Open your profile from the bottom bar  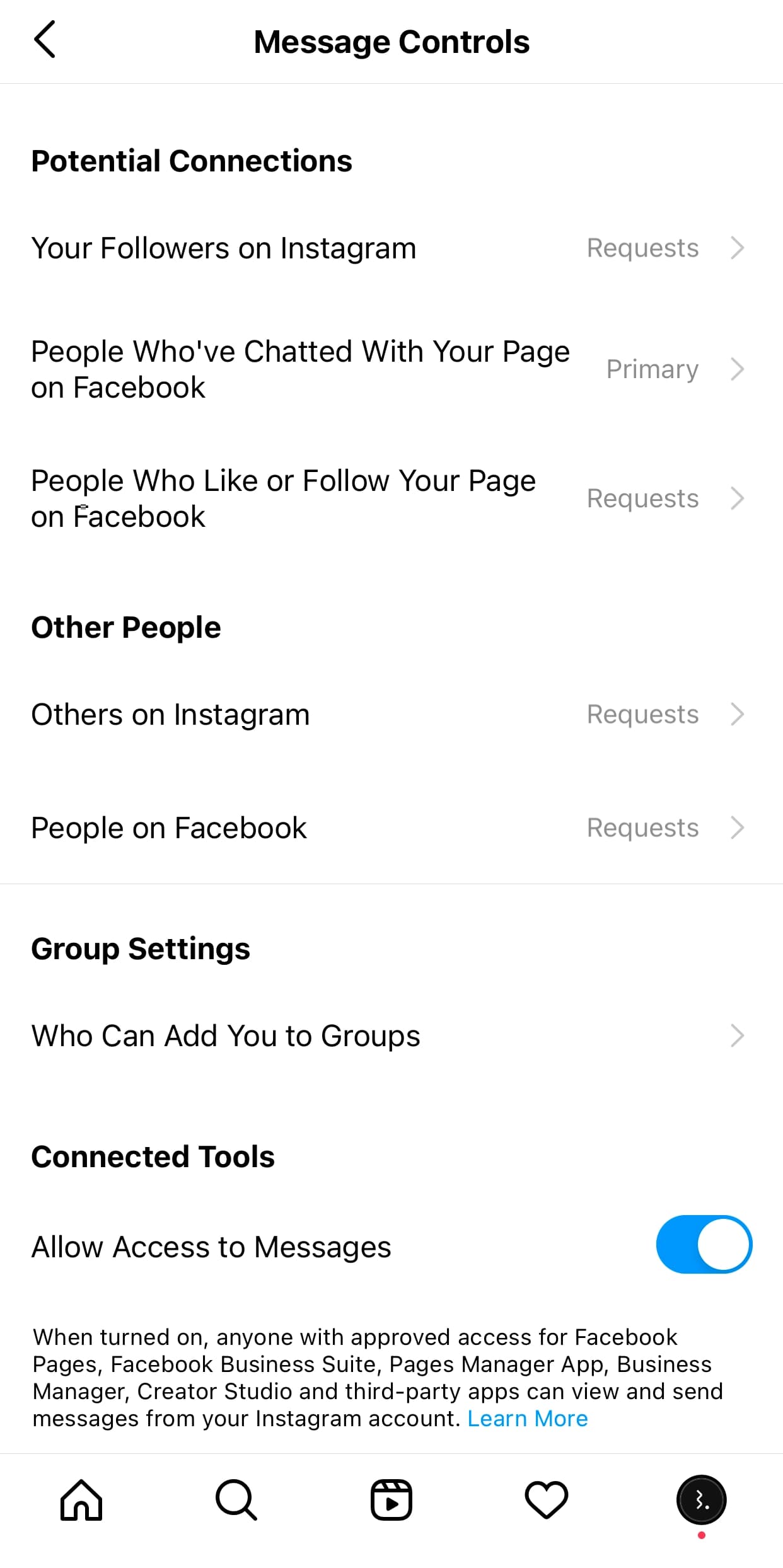pos(702,1499)
